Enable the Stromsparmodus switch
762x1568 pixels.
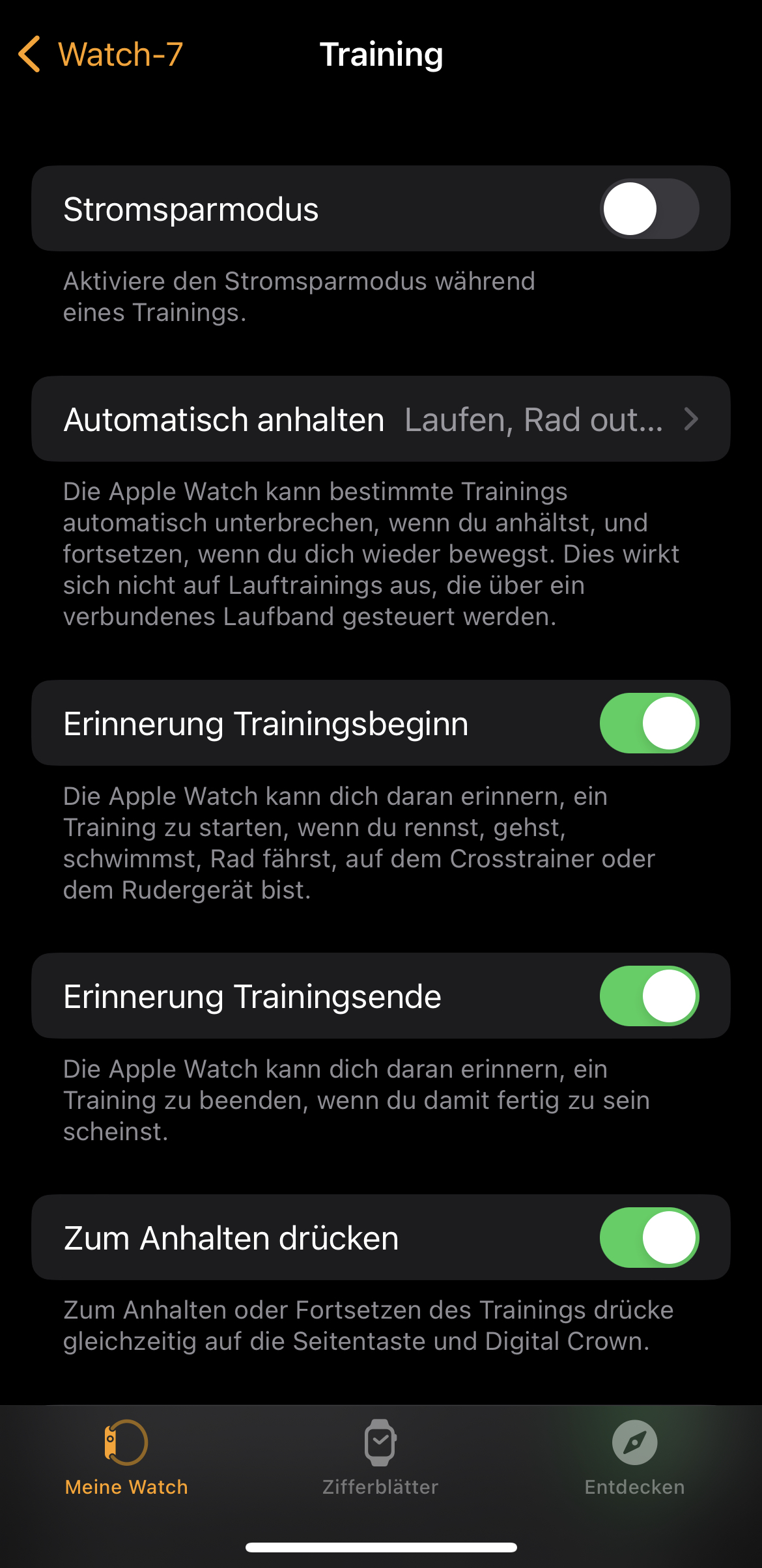[649, 209]
